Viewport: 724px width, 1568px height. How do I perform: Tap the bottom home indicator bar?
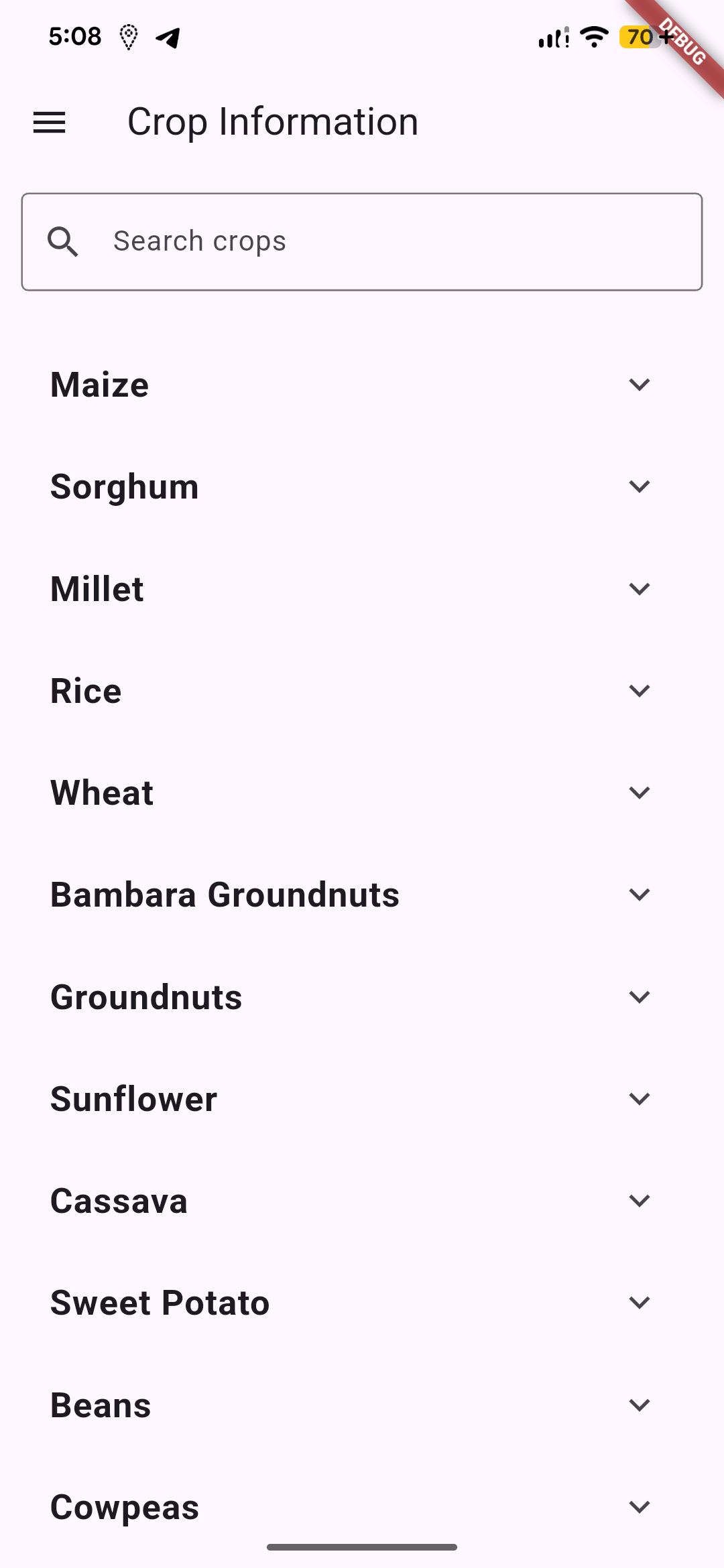pyautogui.click(x=362, y=1547)
